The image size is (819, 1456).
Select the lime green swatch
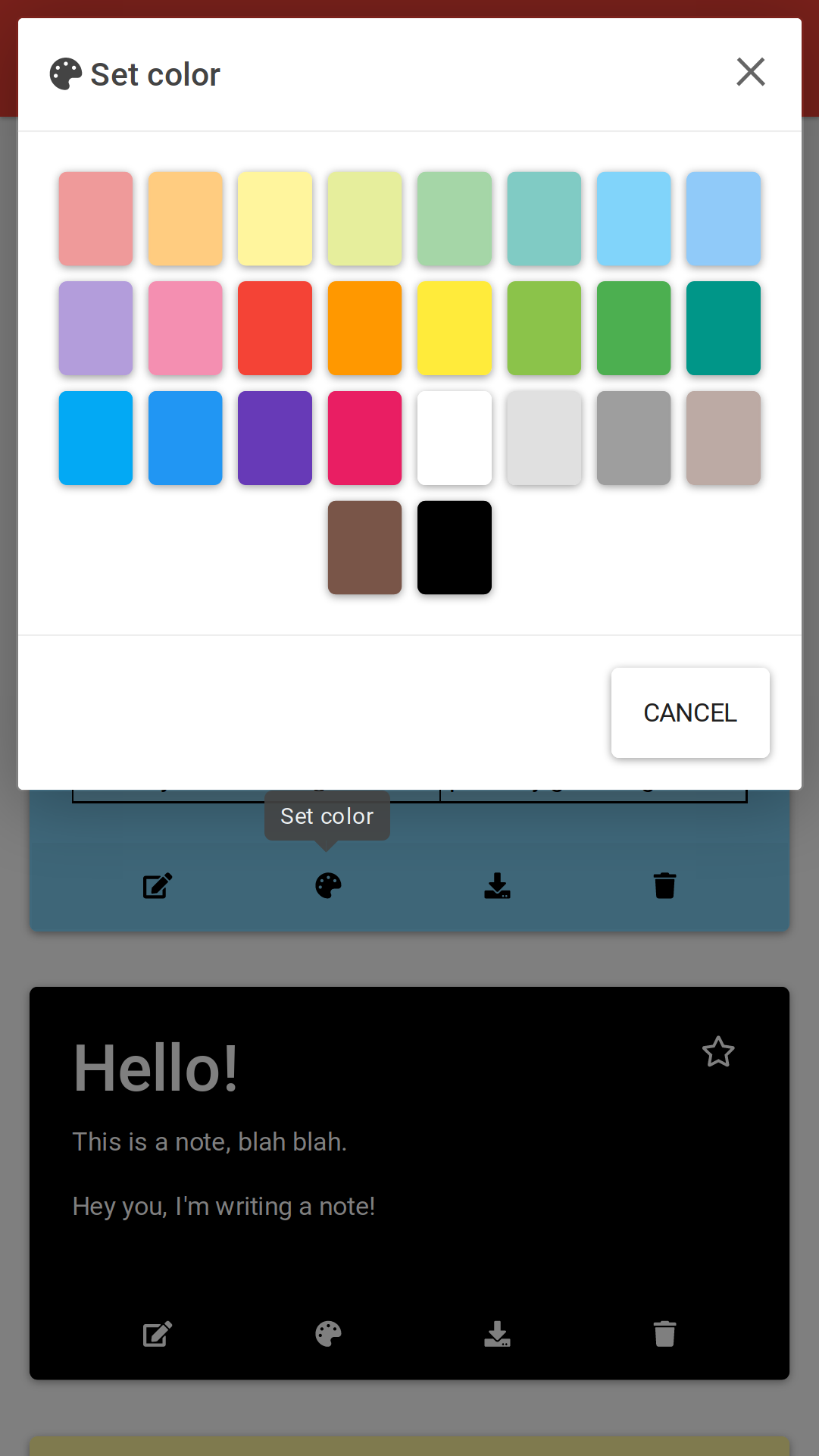click(544, 328)
